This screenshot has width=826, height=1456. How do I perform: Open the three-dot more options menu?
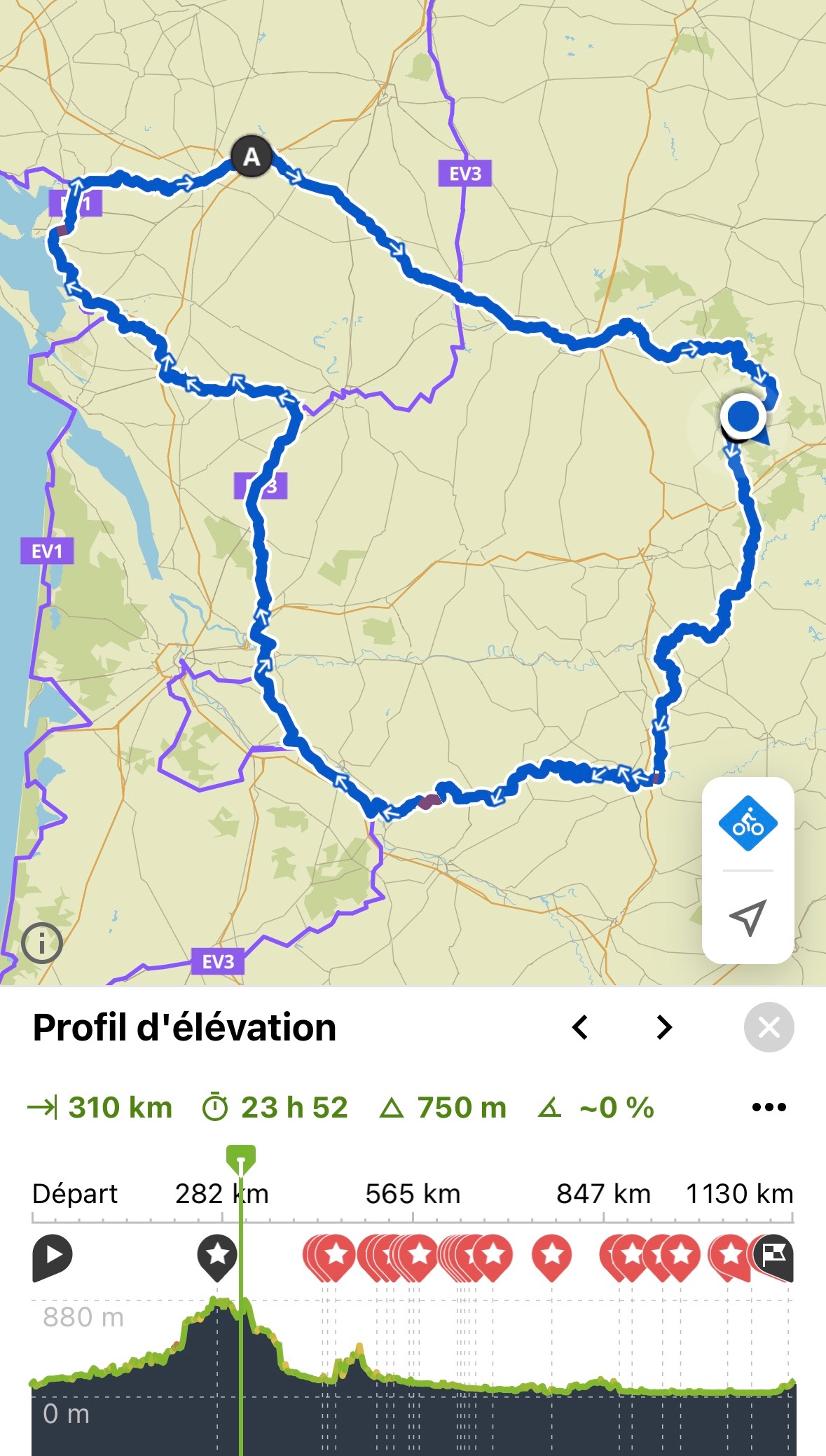pos(769,1108)
